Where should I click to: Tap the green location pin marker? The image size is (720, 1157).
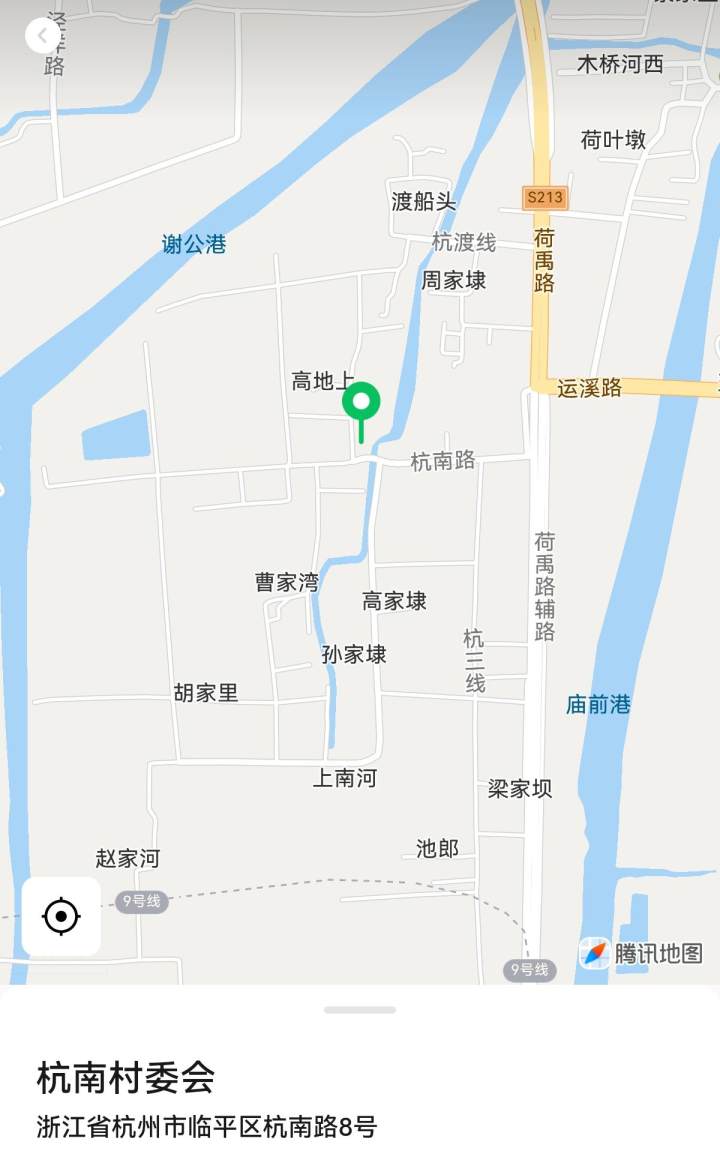pyautogui.click(x=361, y=412)
